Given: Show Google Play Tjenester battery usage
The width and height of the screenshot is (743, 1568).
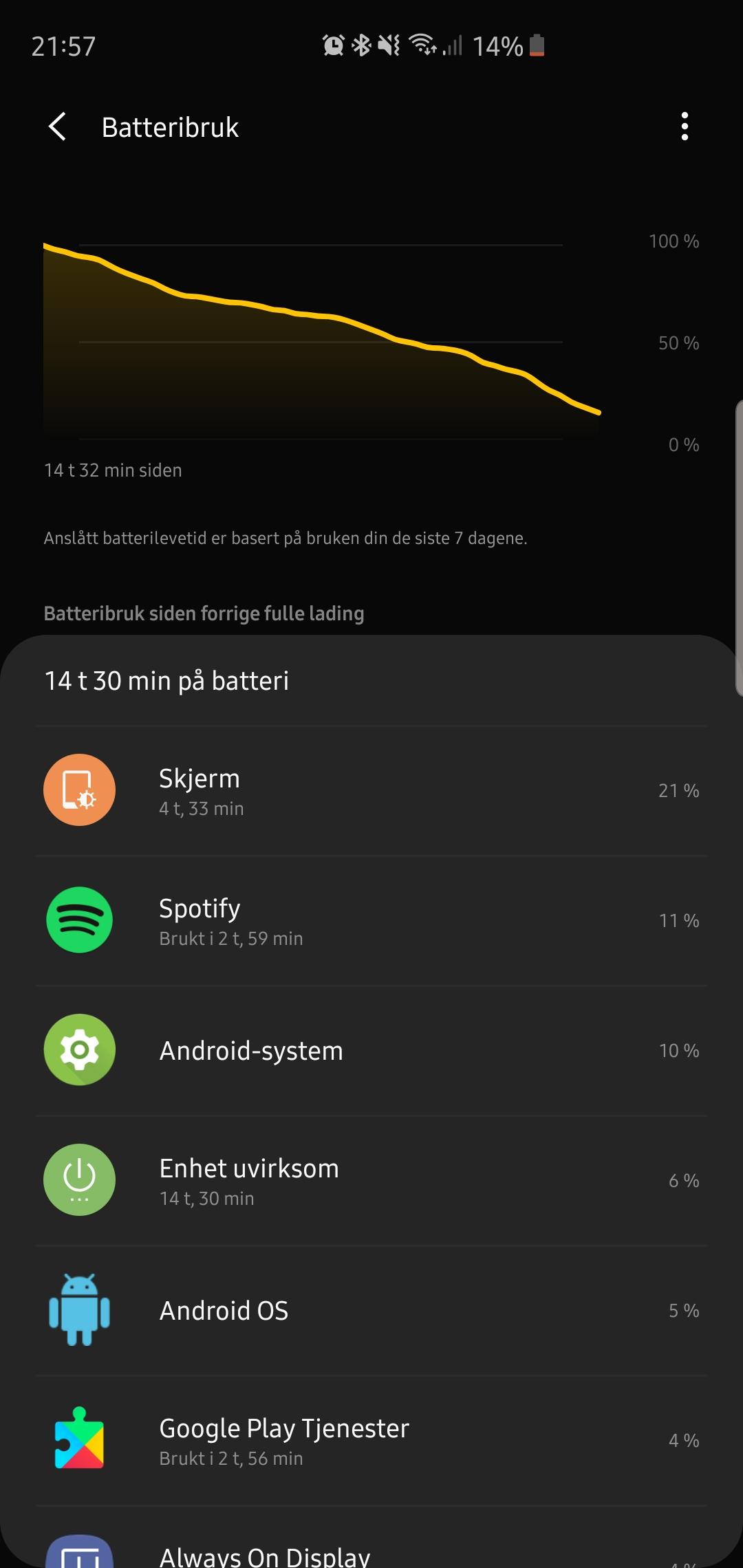Looking at the screenshot, I should 371,1440.
